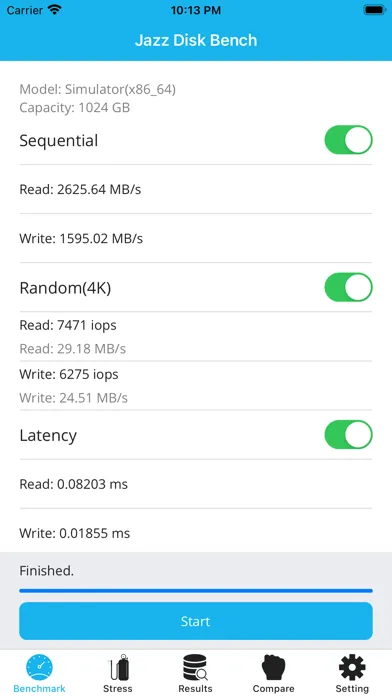Disable the Sequential benchmark toggle
The width and height of the screenshot is (392, 696).
tap(348, 140)
